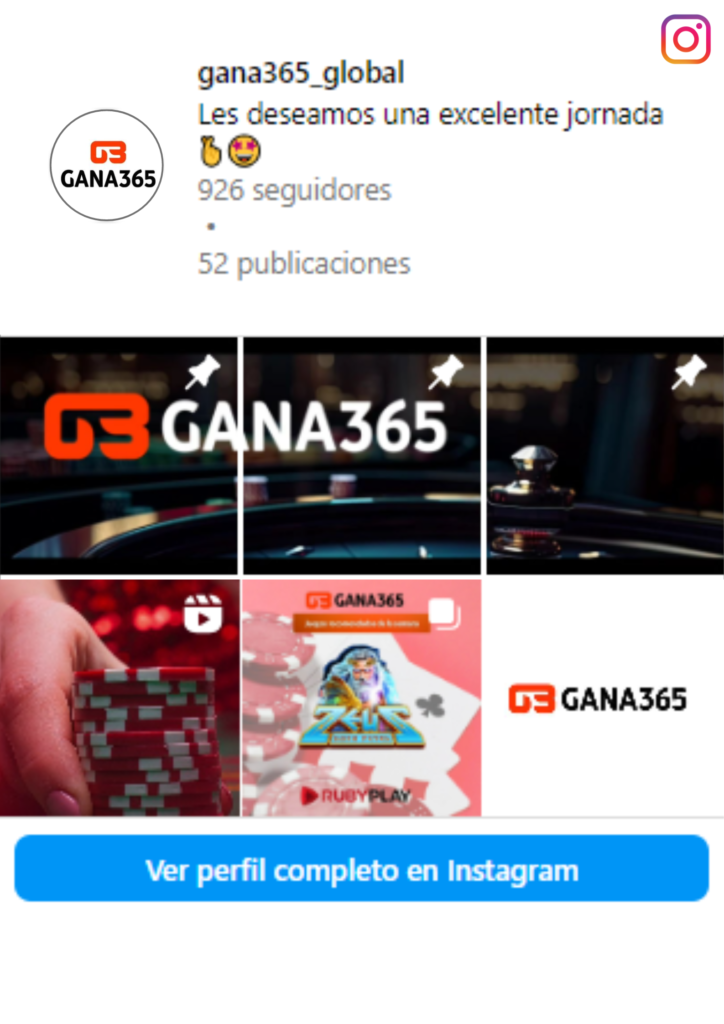Viewport: 724px width, 1024px height.
Task: Open the Instagram logo icon
Action: [x=686, y=40]
